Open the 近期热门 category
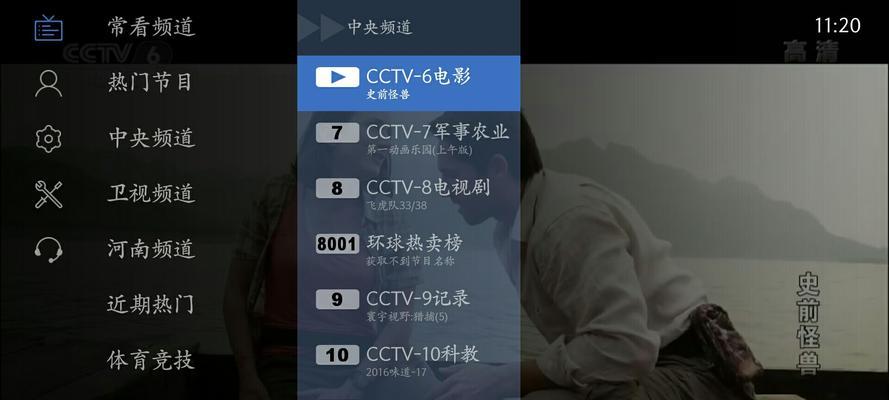This screenshot has height=400, width=889. tap(150, 304)
